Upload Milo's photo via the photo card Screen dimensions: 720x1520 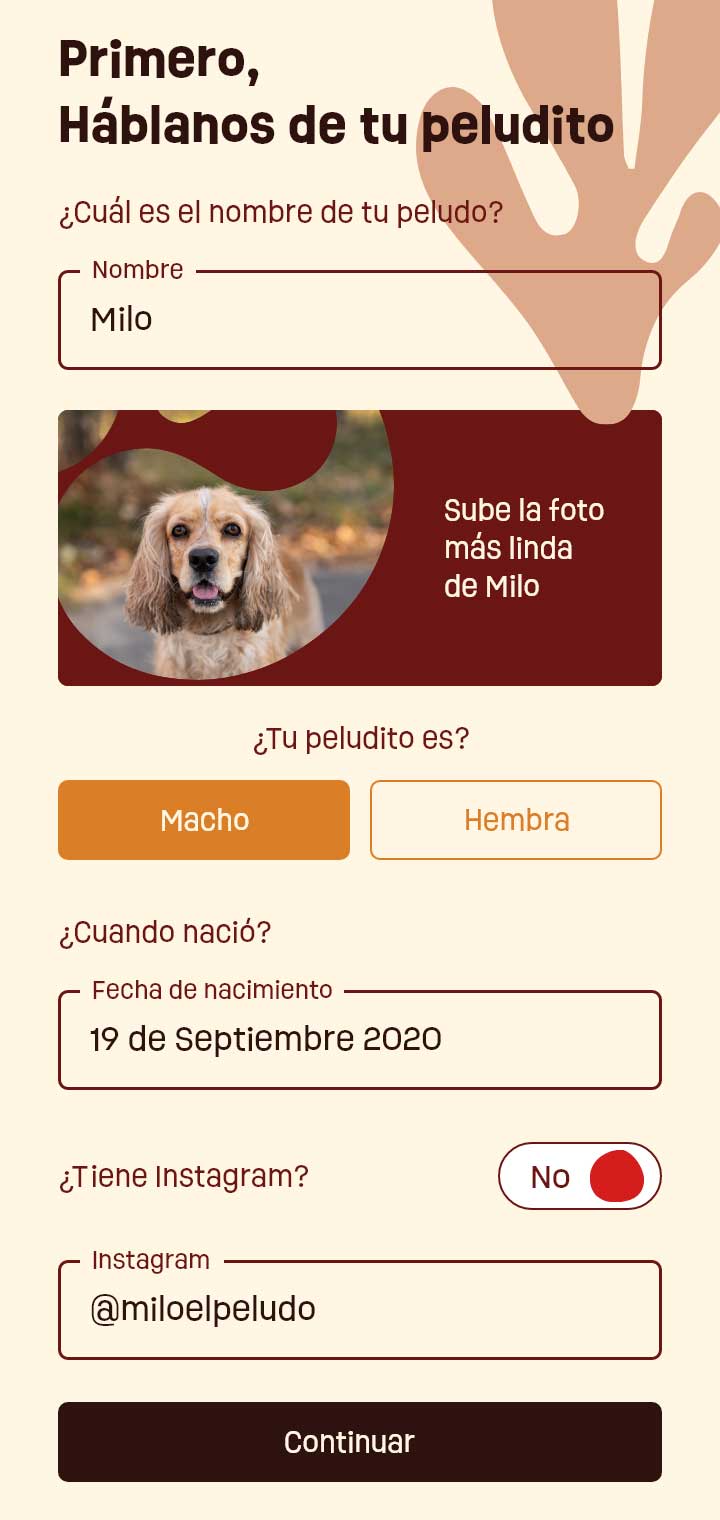coord(360,548)
